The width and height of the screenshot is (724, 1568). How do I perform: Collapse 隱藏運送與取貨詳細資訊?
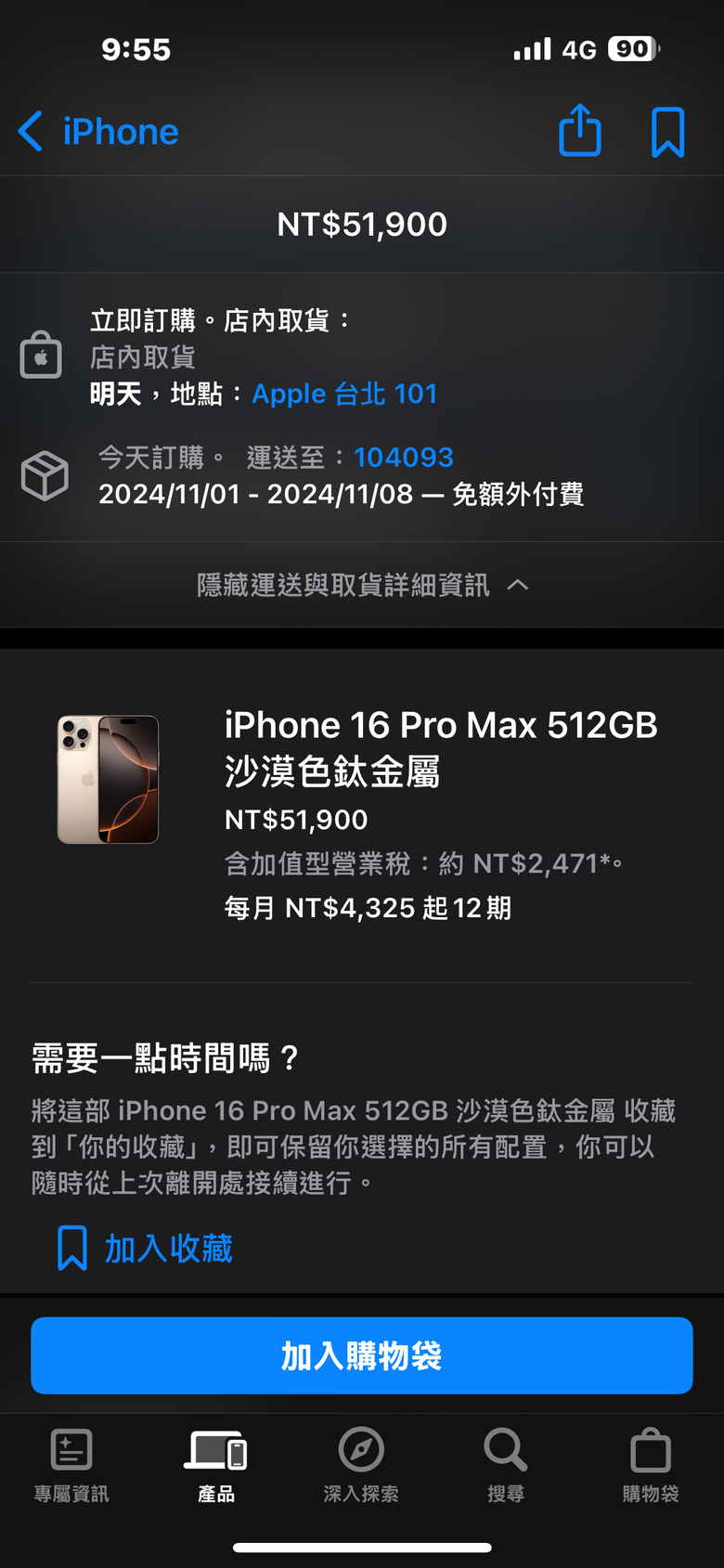(362, 585)
